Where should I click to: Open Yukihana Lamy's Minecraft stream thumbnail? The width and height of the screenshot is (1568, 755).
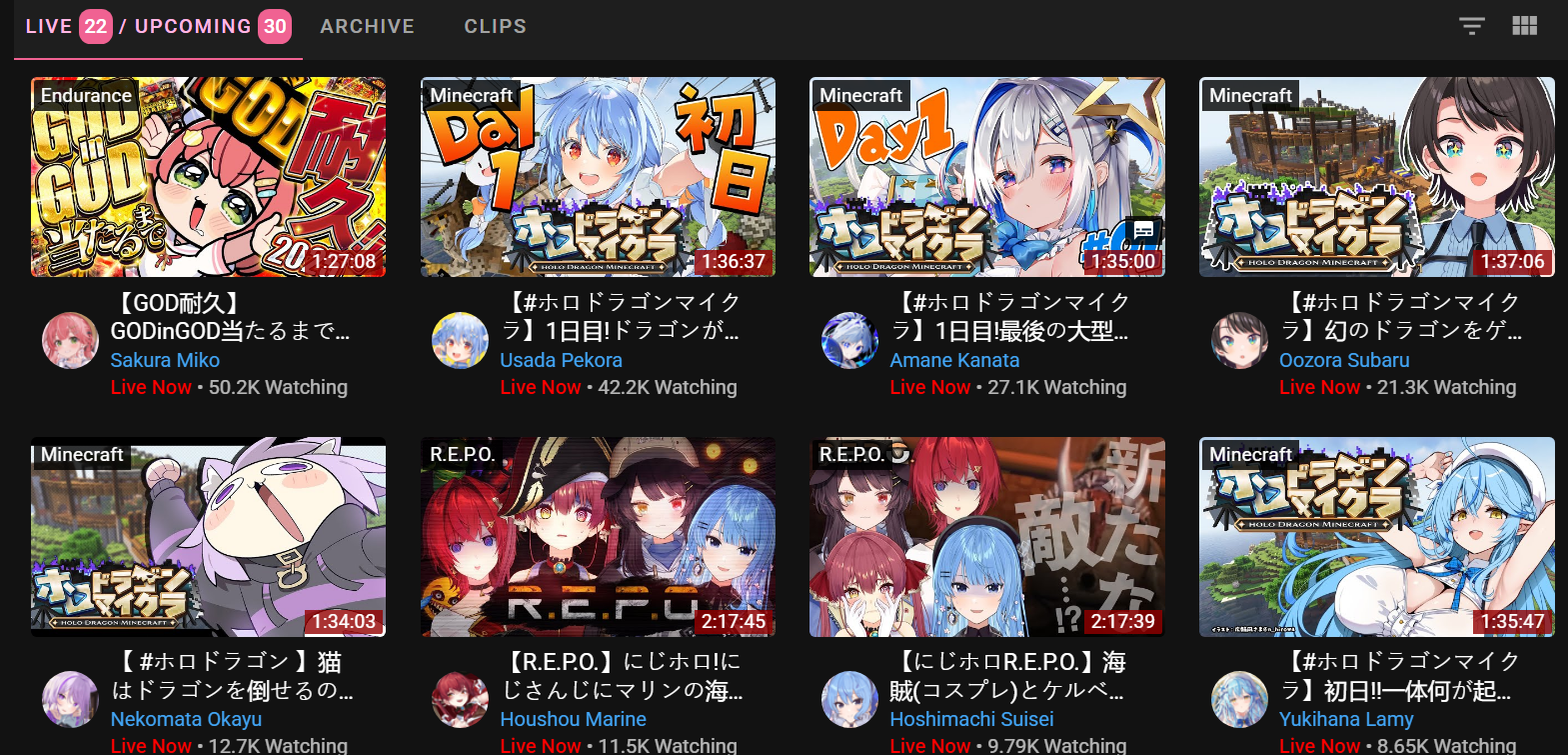coord(1376,537)
